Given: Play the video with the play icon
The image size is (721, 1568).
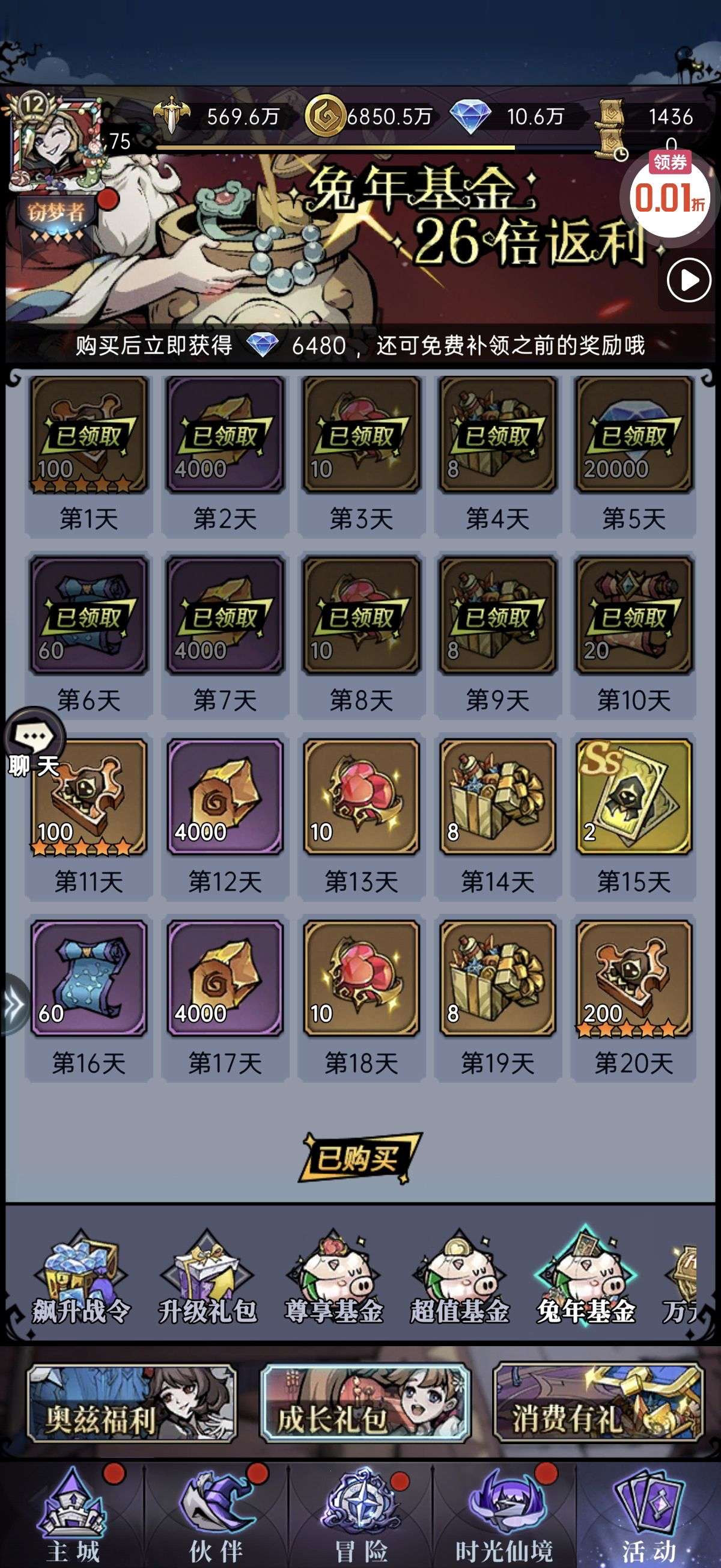Looking at the screenshot, I should 688,281.
